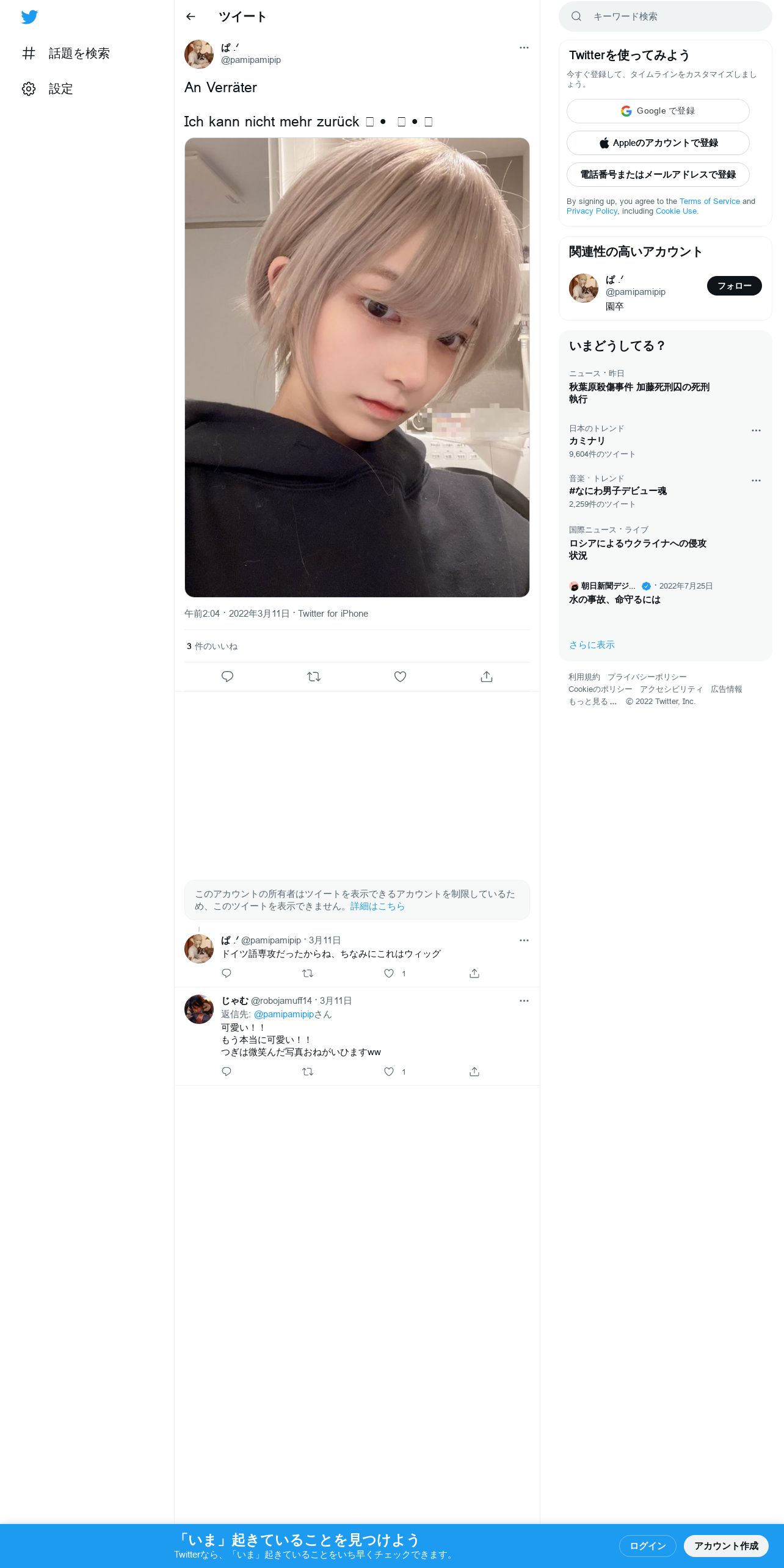This screenshot has height=1568, width=784.
Task: Follow @pamipamipip with the フォロー button
Action: 734,286
